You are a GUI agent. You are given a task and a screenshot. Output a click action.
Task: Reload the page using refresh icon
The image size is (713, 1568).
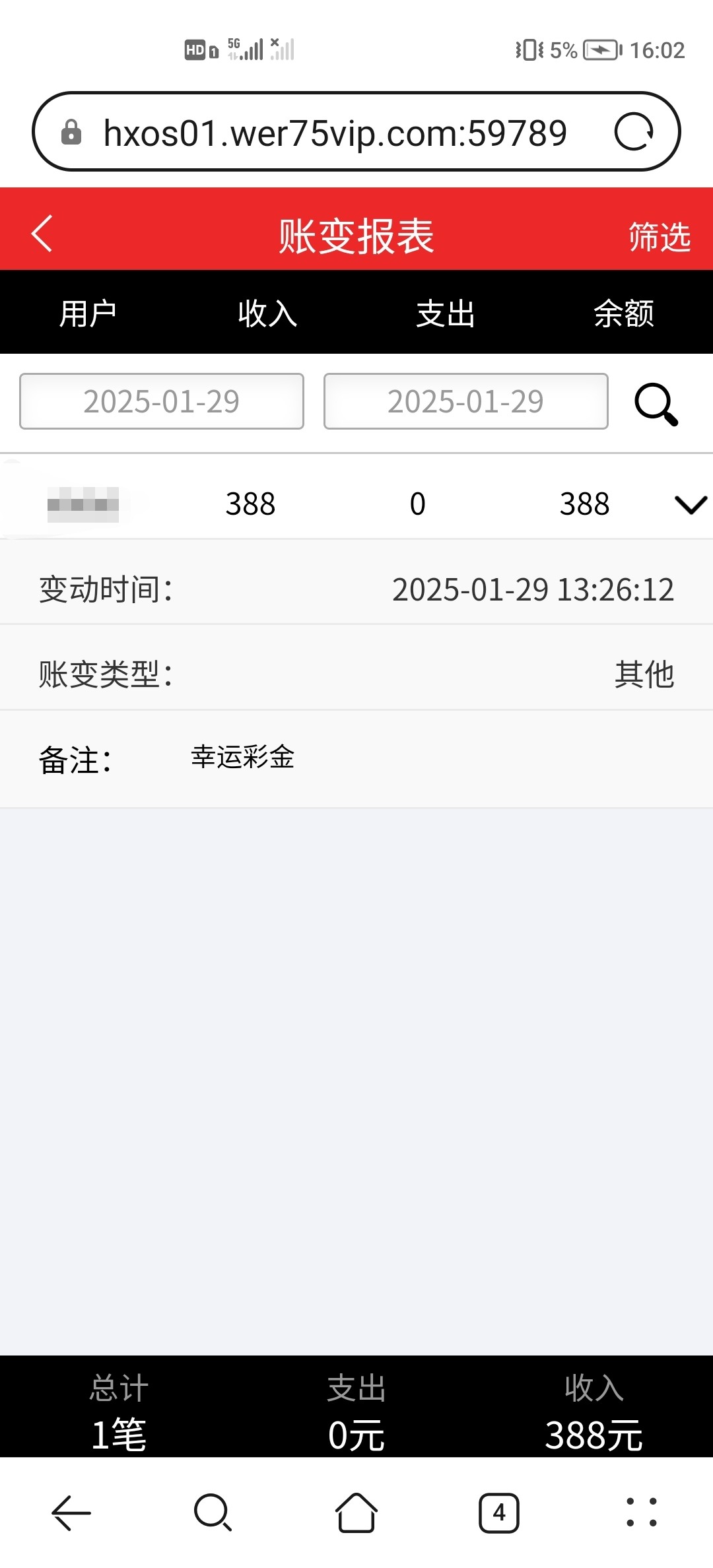tap(634, 132)
